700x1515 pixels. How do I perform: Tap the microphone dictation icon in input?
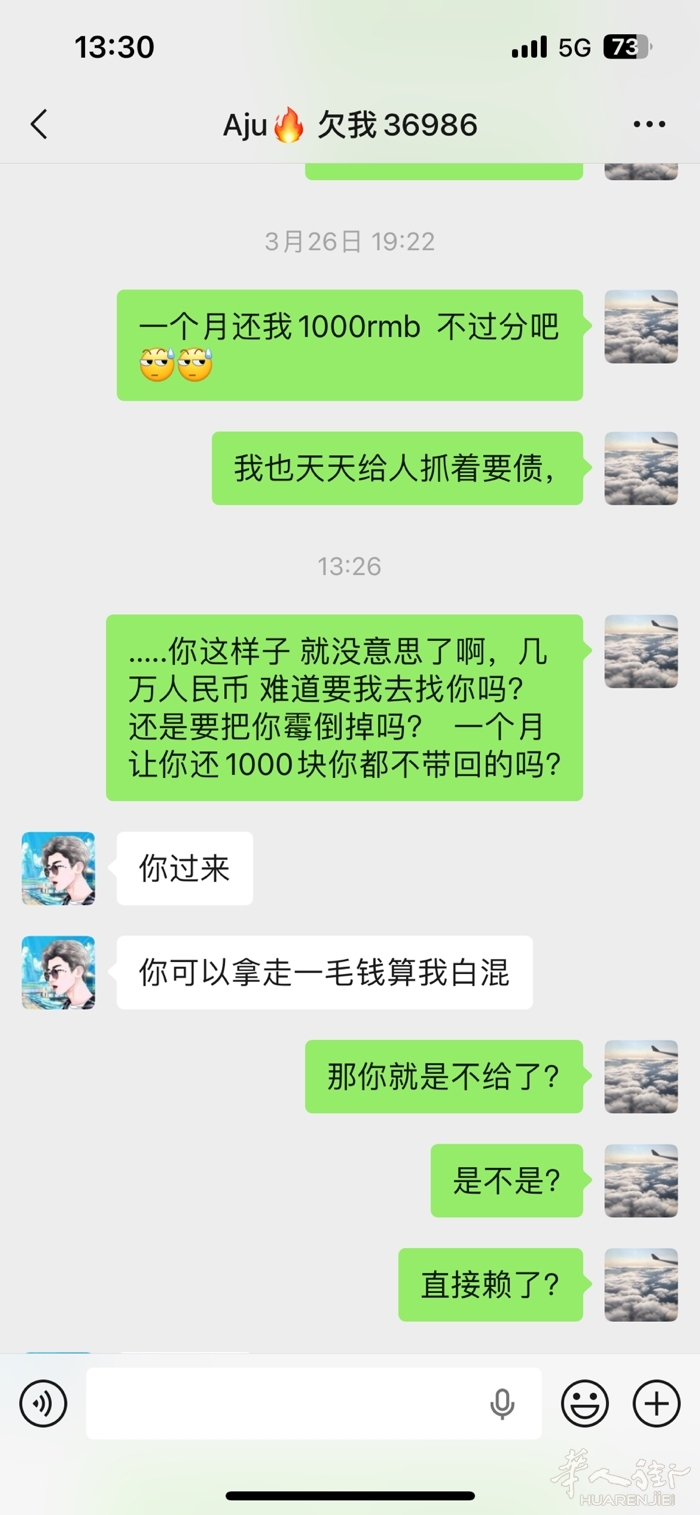tap(502, 1403)
